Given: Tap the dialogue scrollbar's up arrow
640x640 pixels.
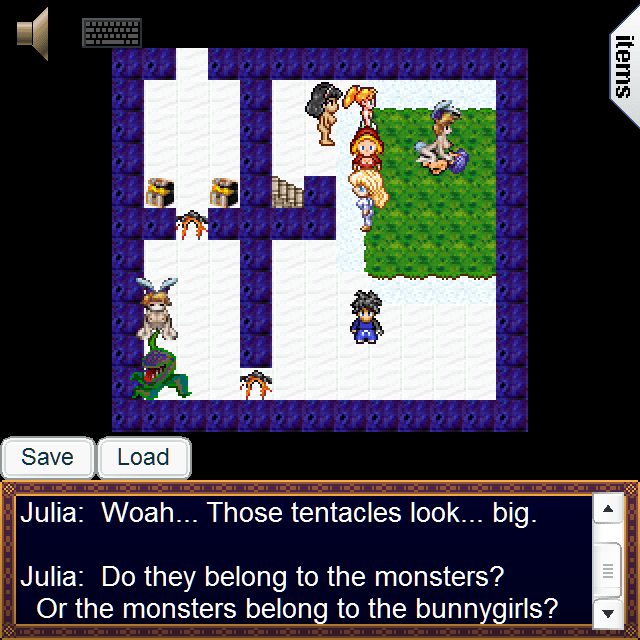Looking at the screenshot, I should click(608, 509).
